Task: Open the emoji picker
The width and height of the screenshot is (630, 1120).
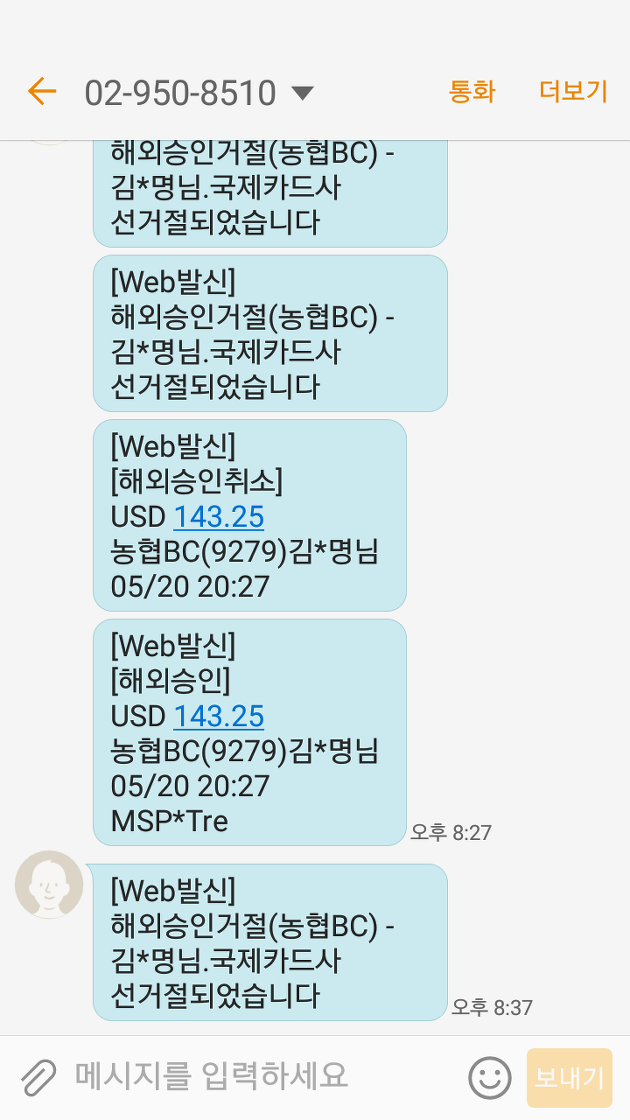Action: click(x=490, y=1078)
